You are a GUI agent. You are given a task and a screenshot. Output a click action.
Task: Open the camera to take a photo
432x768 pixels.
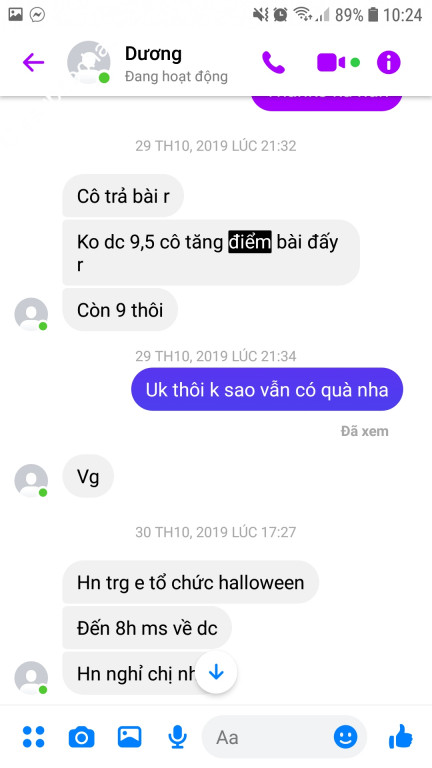click(x=81, y=737)
